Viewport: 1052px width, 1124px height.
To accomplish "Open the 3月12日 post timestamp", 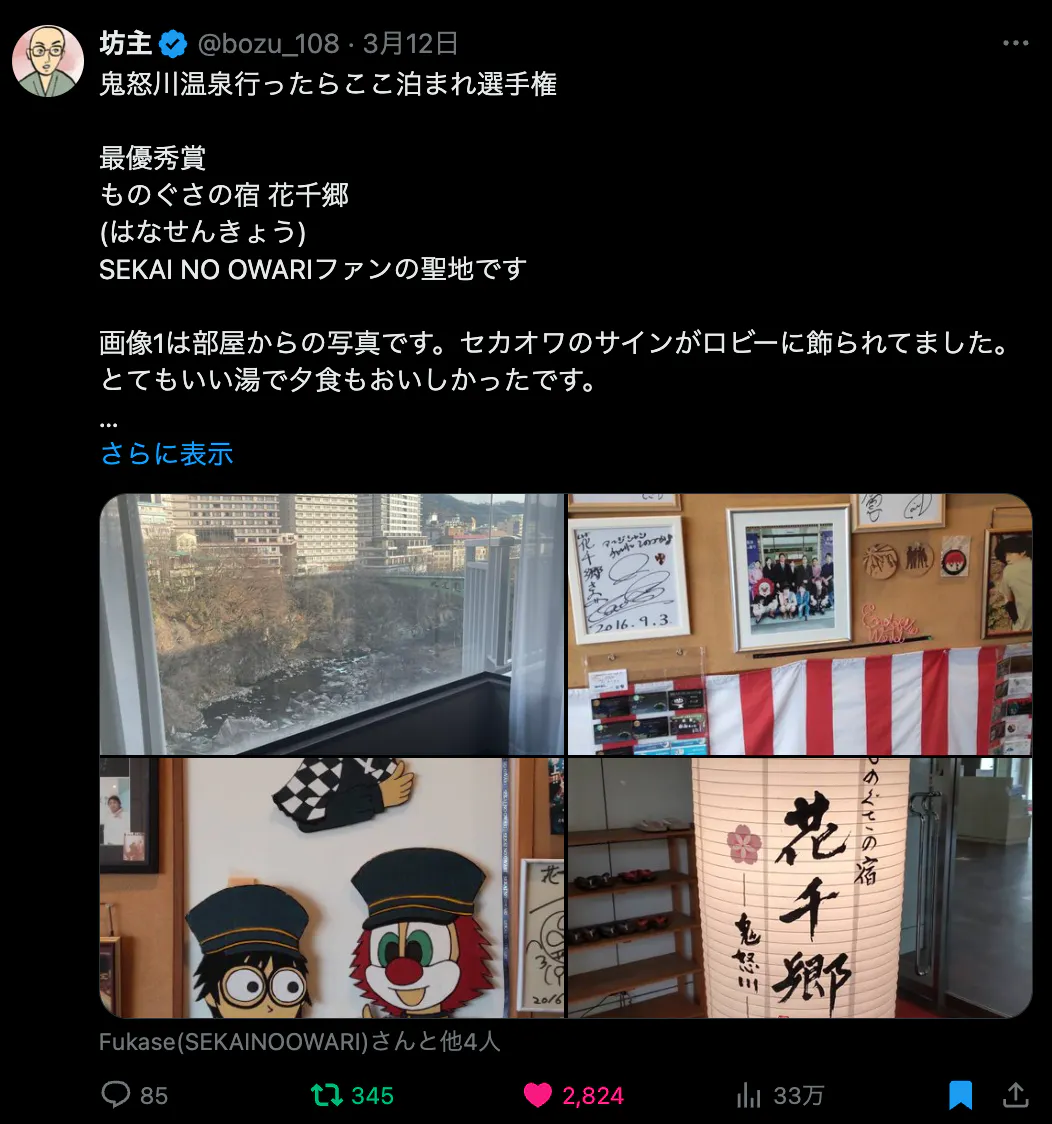I will click(410, 44).
